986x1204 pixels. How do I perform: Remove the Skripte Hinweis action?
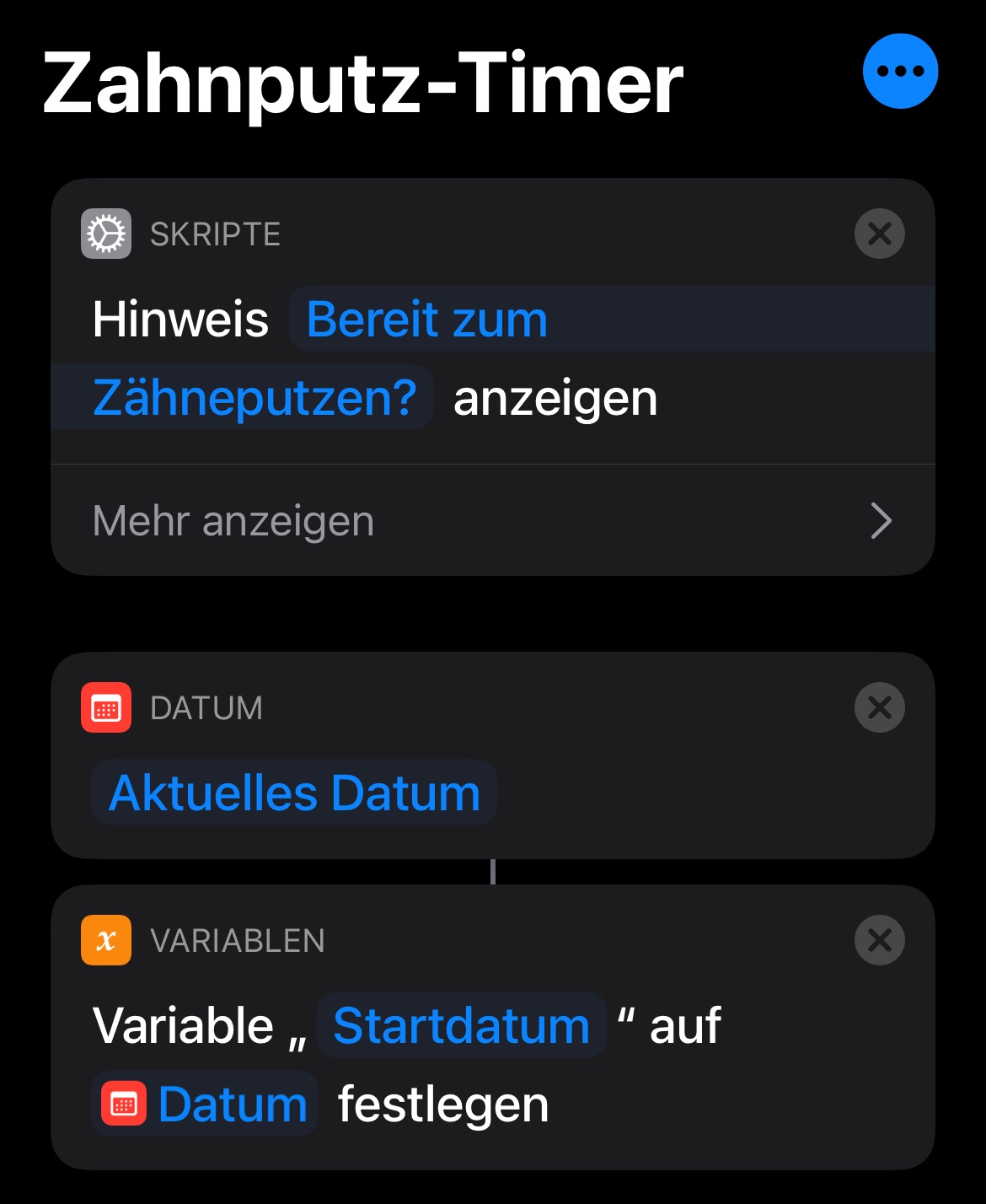(x=879, y=234)
